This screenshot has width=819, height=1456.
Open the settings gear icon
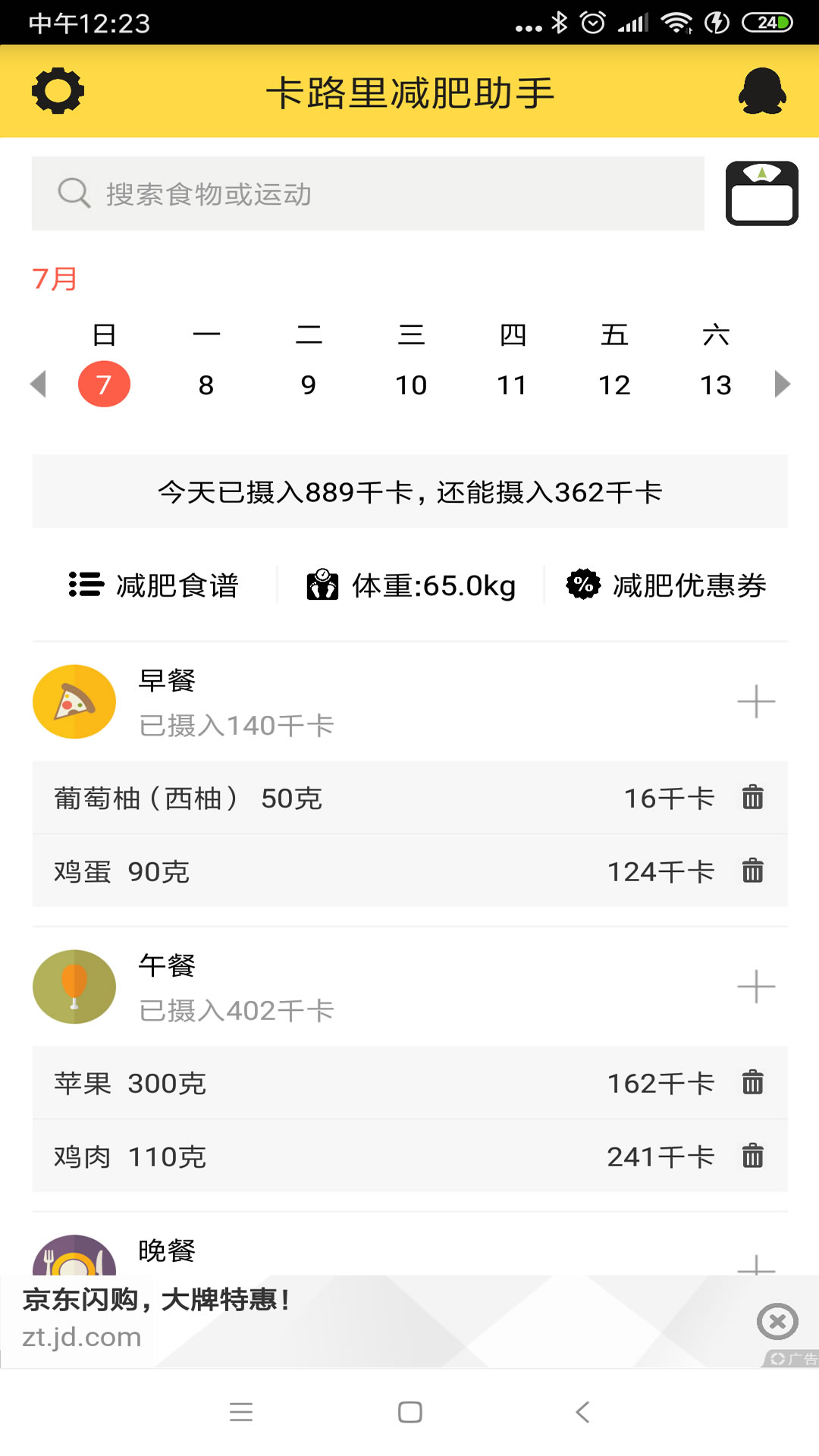click(x=57, y=91)
